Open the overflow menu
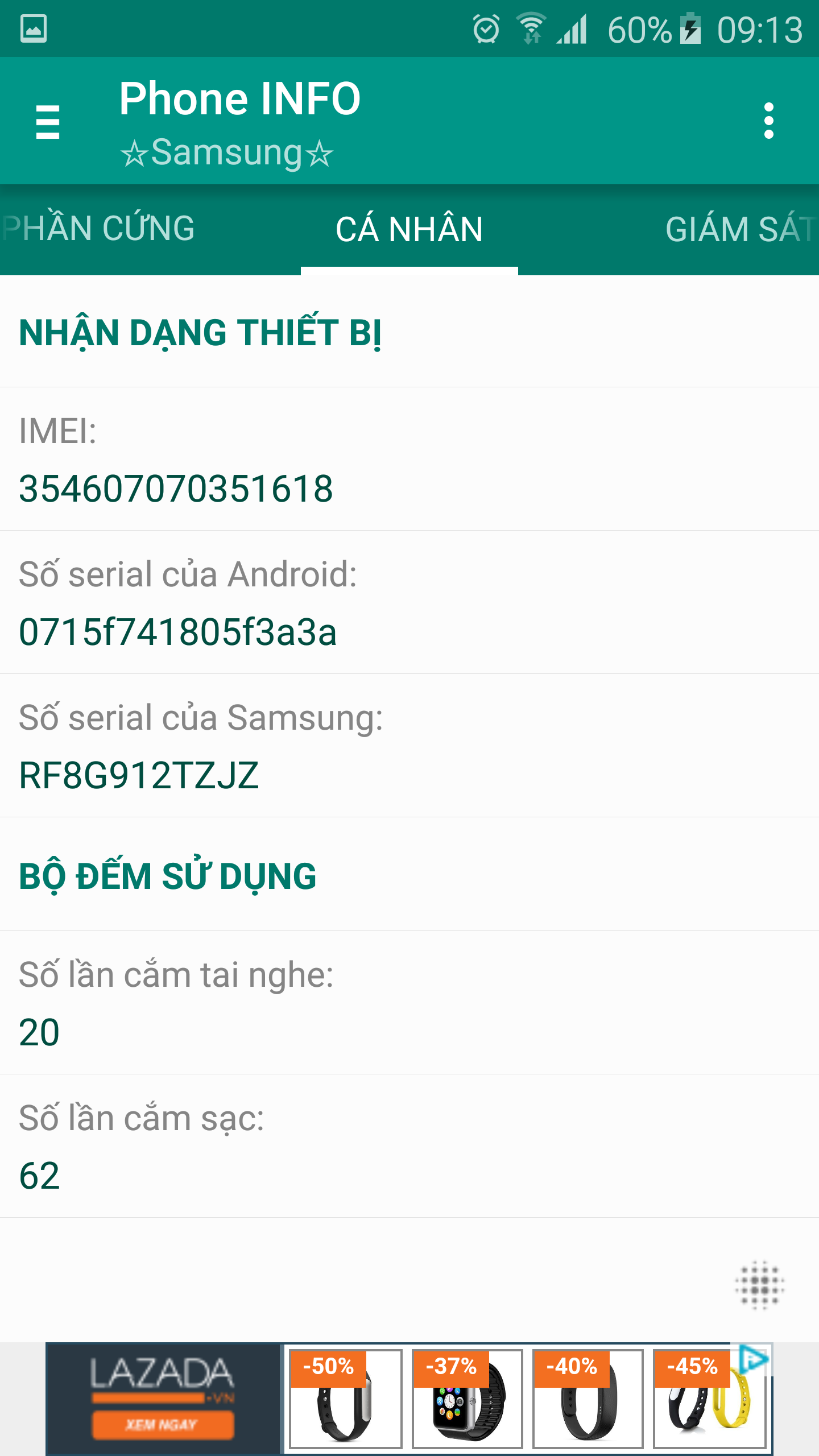This screenshot has width=819, height=1456. [768, 121]
